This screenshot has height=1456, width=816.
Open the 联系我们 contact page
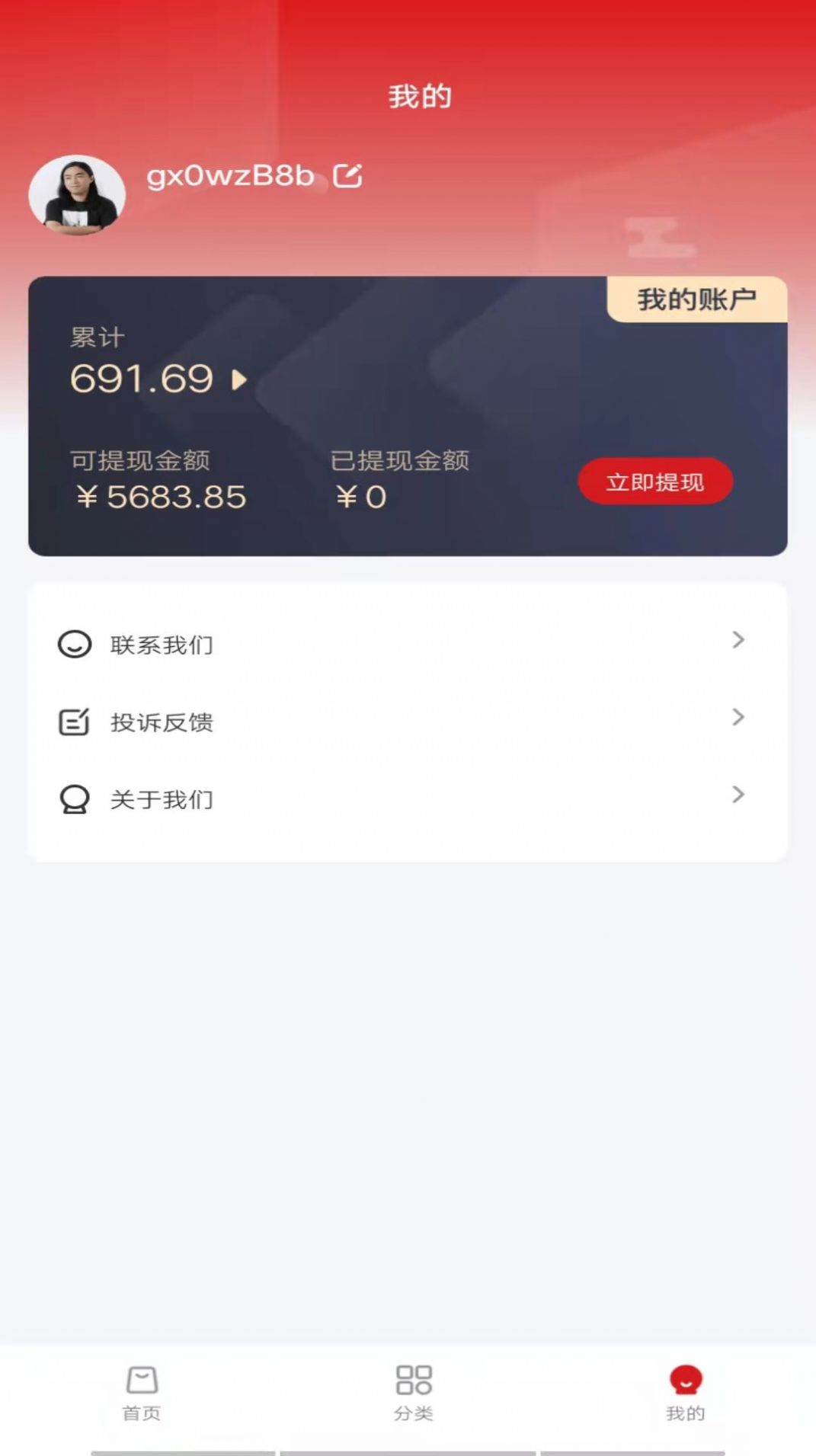pyautogui.click(x=161, y=644)
